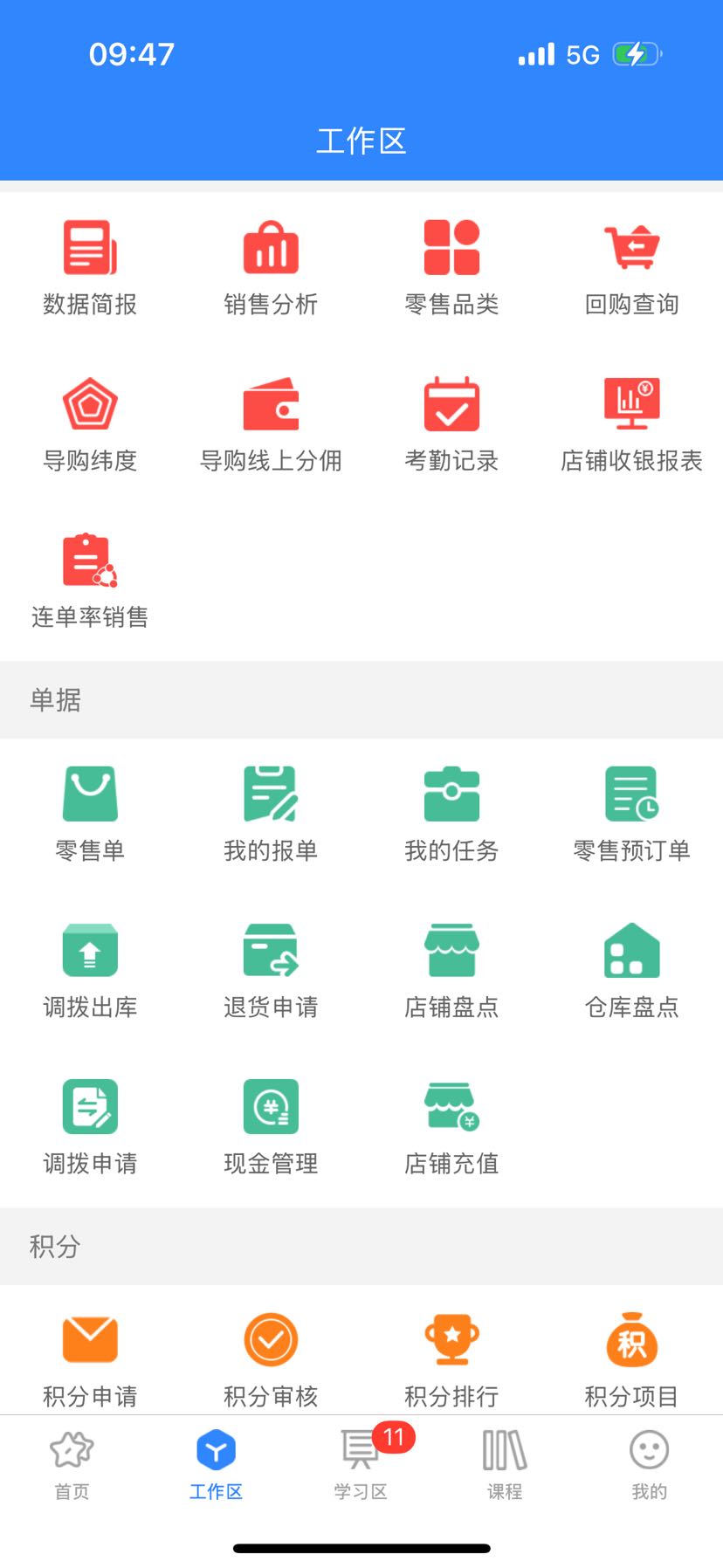Screen dimensions: 723x1568
Task: Go to the 我的 tab
Action: coord(649,1464)
